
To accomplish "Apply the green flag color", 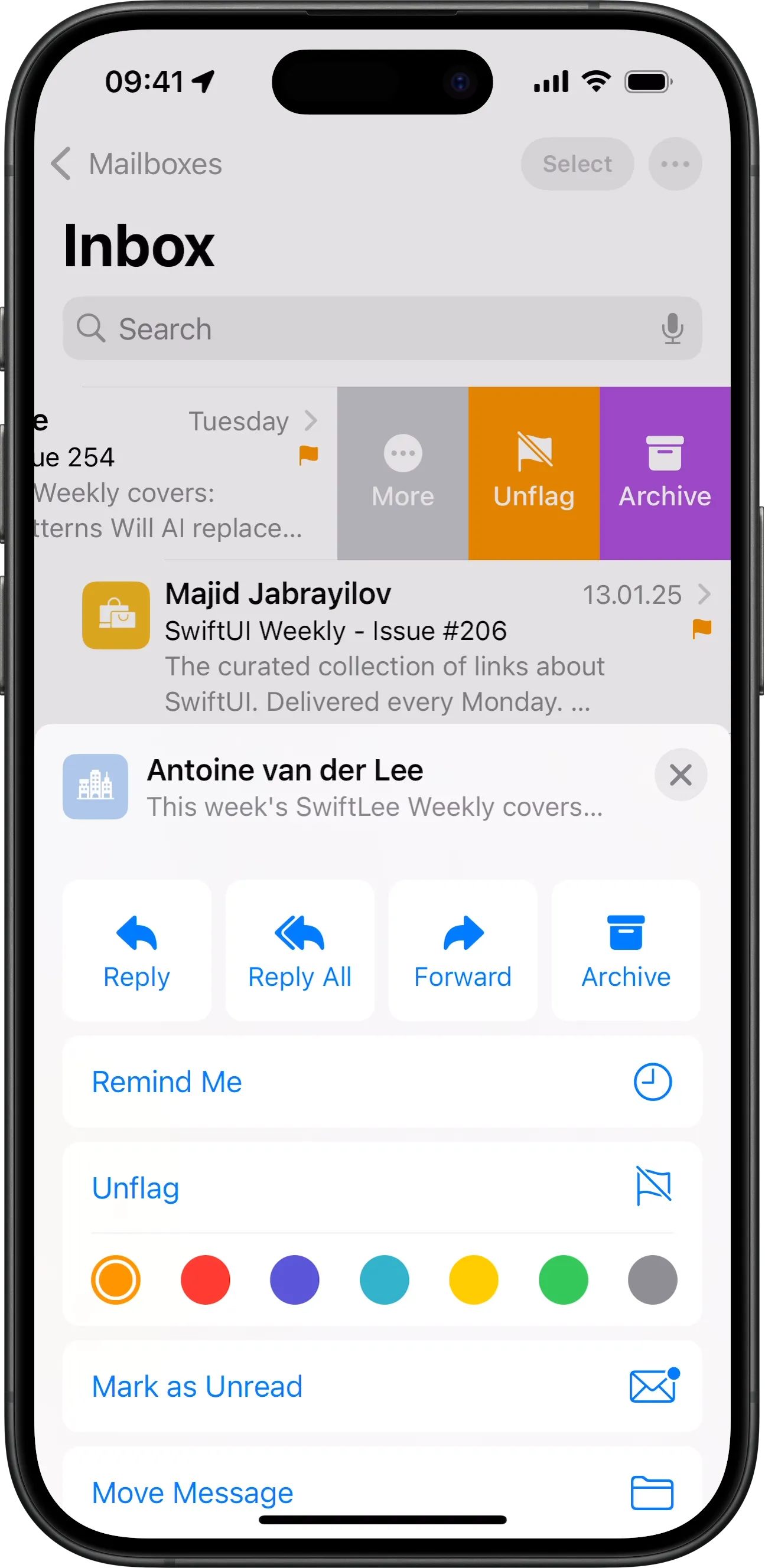I will [x=564, y=1279].
